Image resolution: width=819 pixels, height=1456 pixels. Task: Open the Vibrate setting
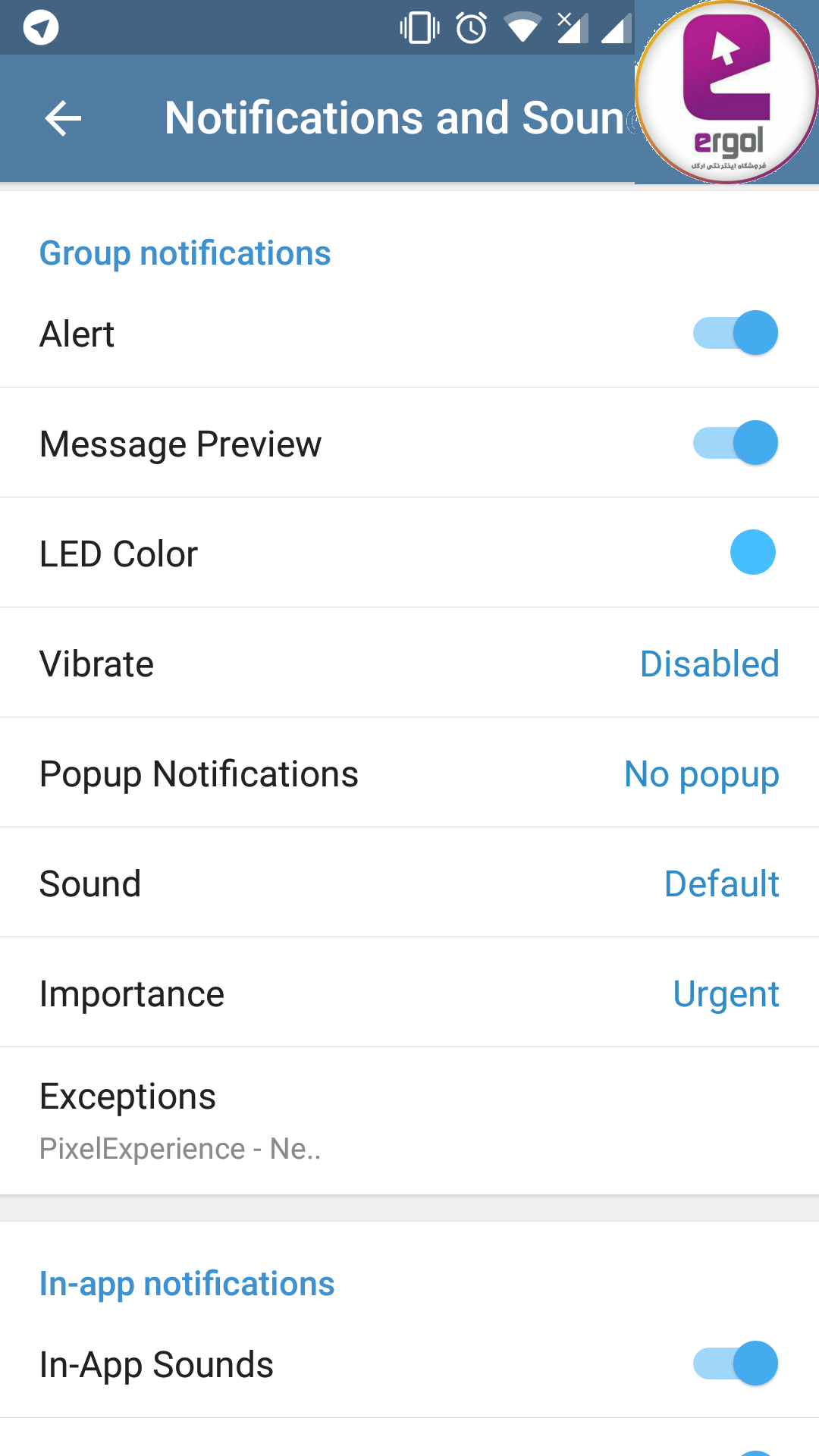(x=409, y=664)
